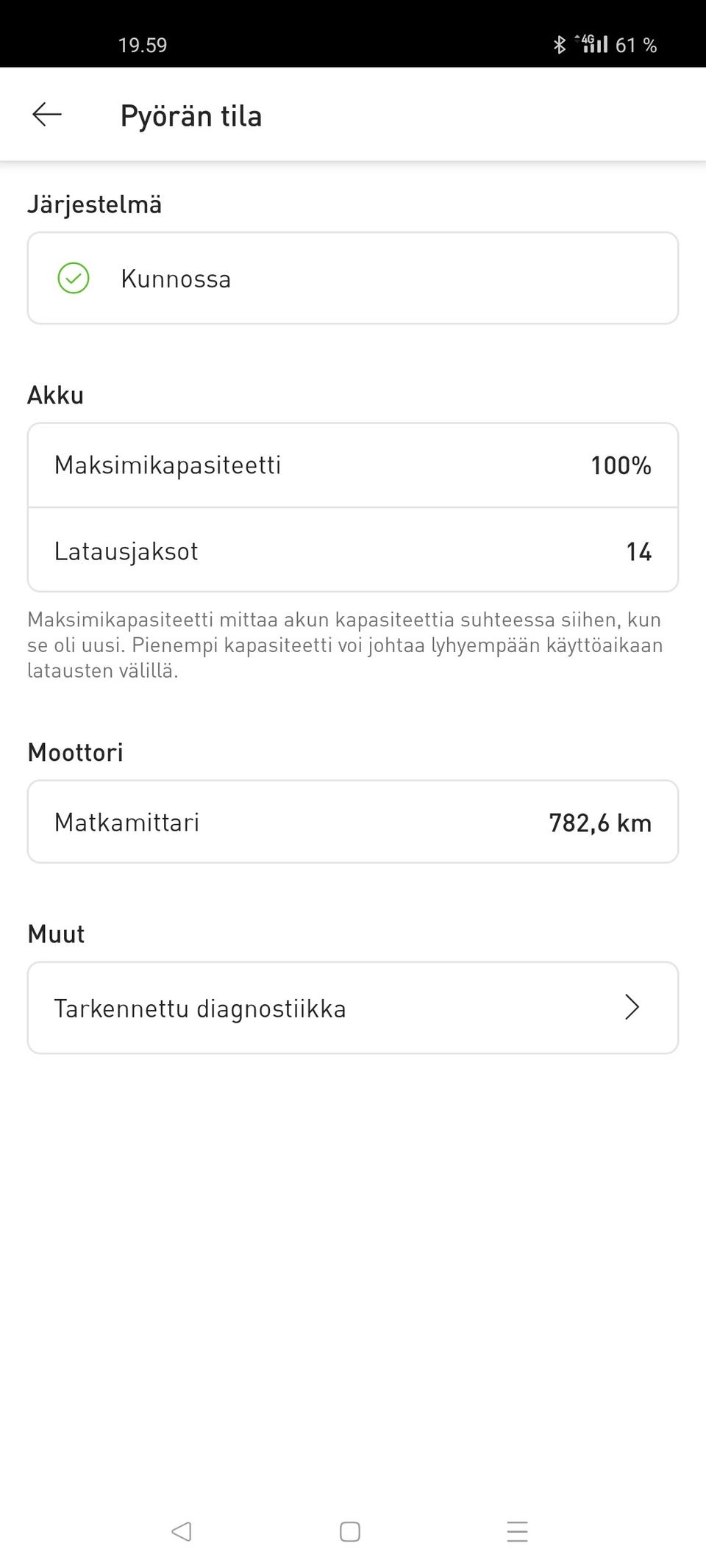Image resolution: width=706 pixels, height=1568 pixels.
Task: Tap the Matkamittari row to expand details
Action: (x=353, y=821)
